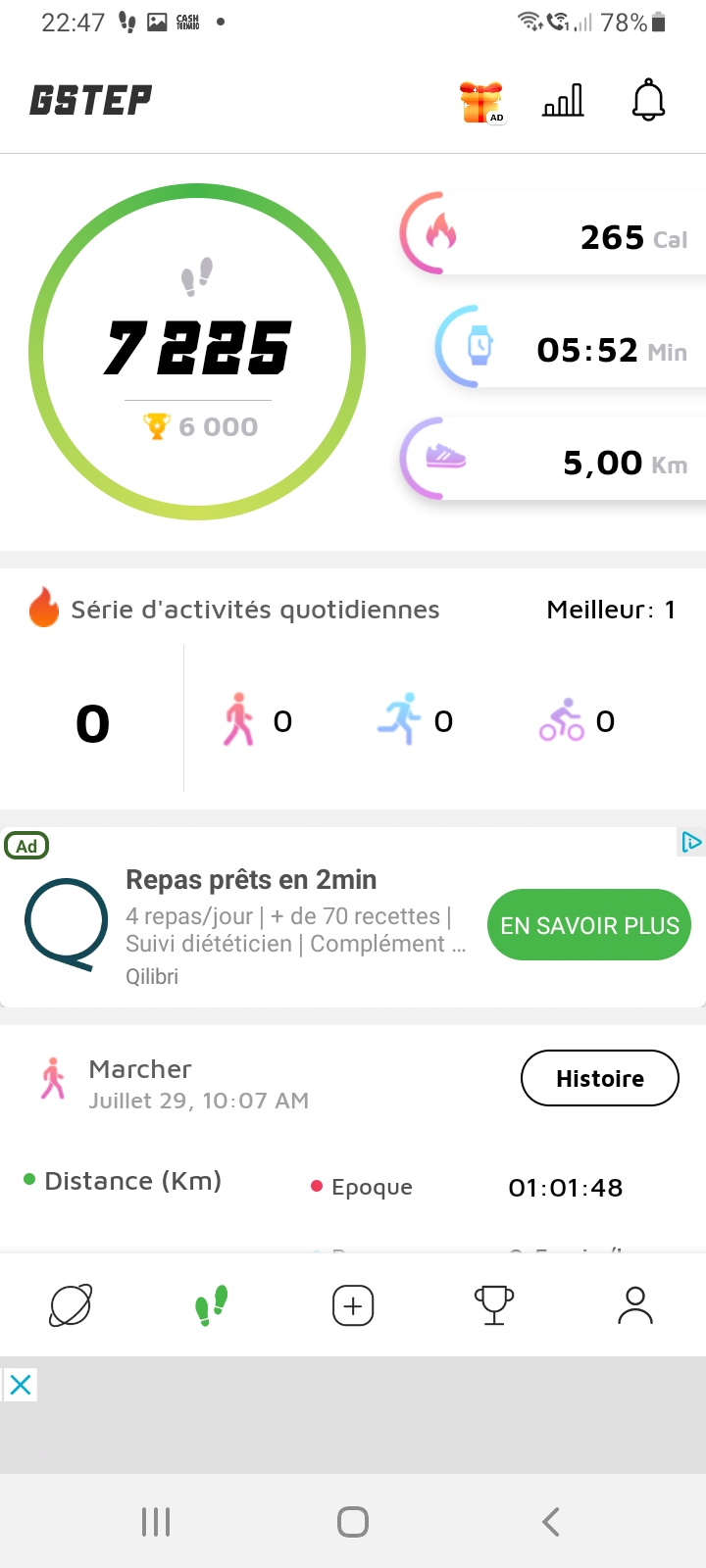Open the 5,00 Km distance card

[x=552, y=459]
